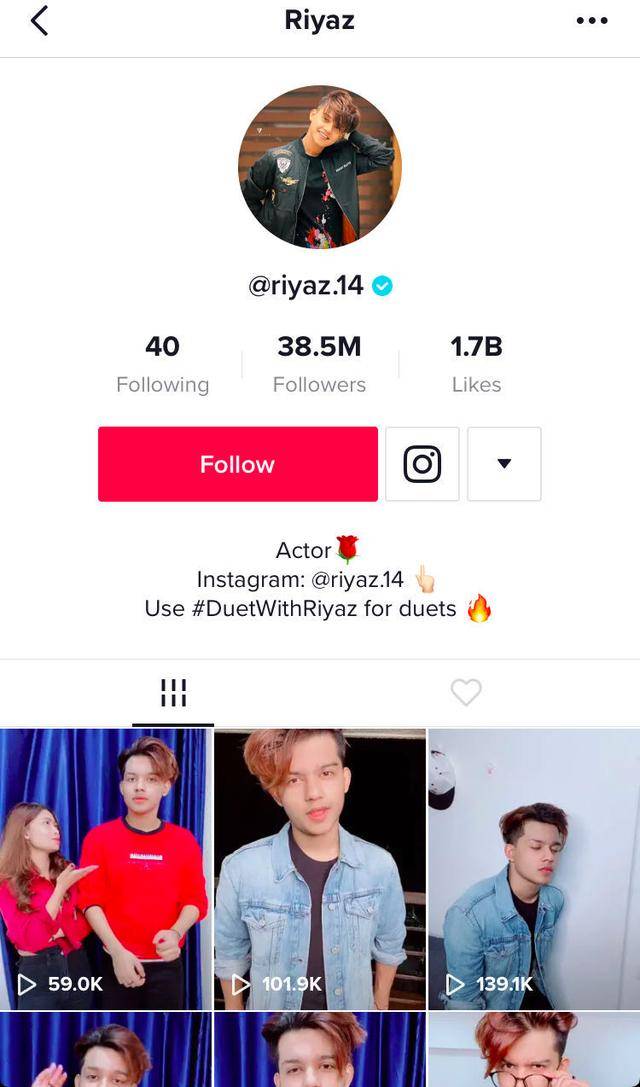Switch to the videos grid tab
The image size is (640, 1087).
[x=173, y=692]
